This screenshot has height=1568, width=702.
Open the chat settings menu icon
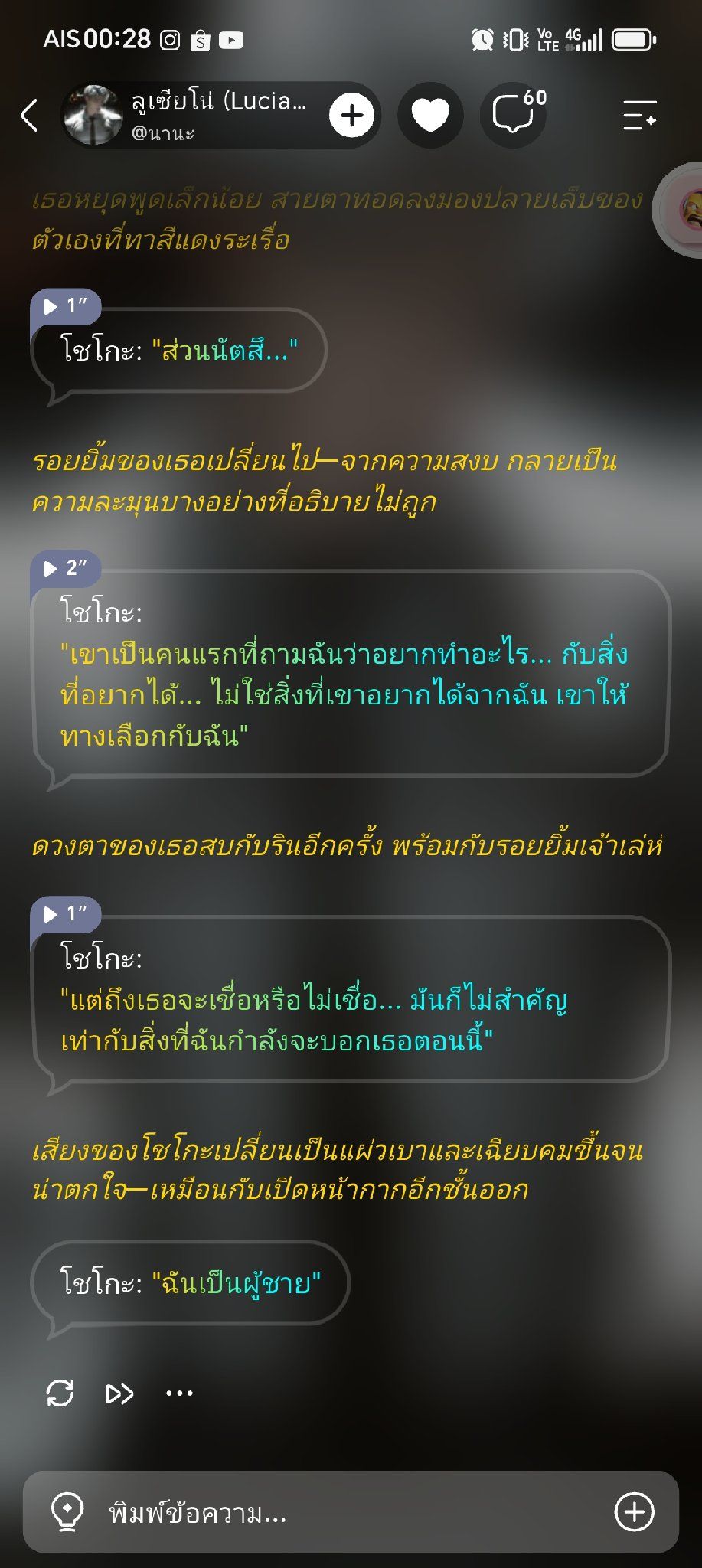click(640, 116)
